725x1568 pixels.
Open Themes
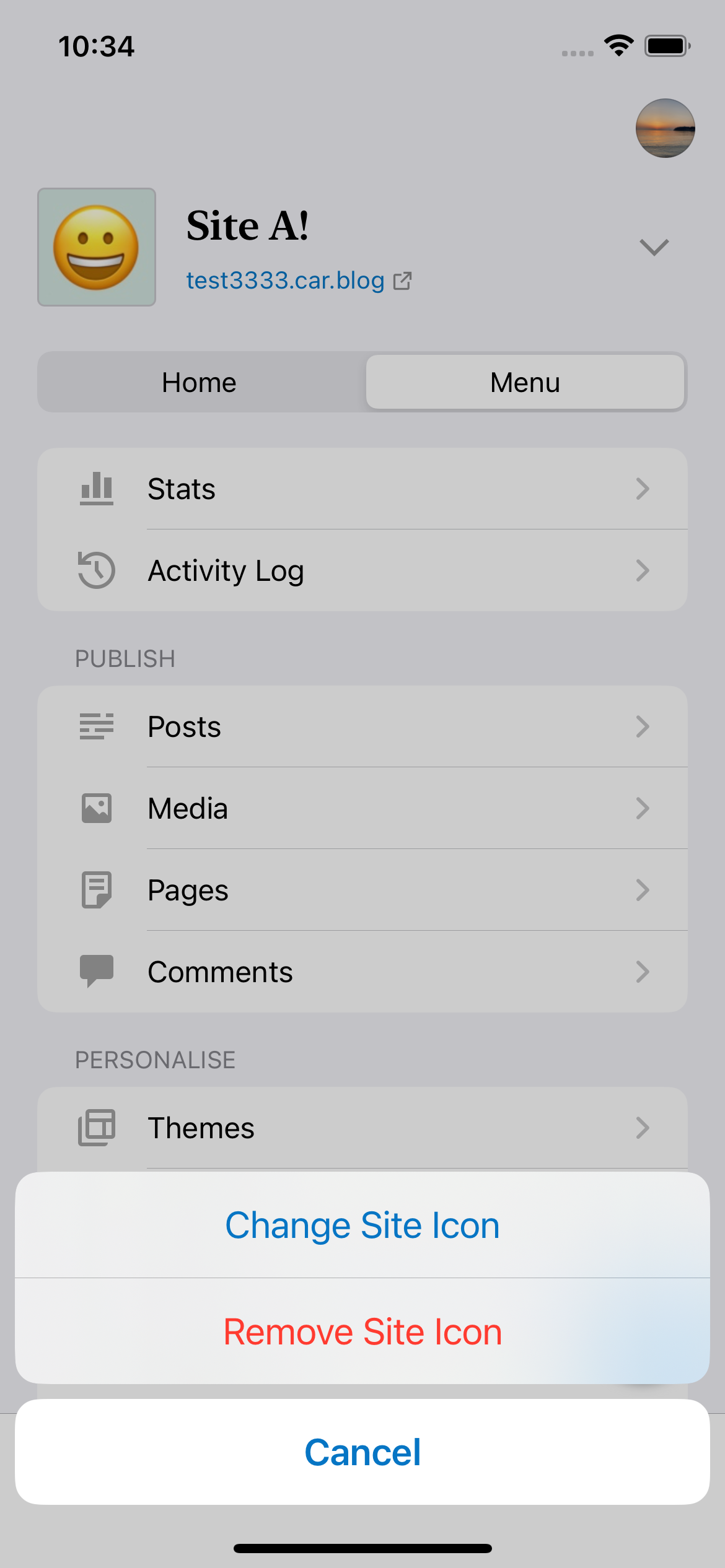click(x=362, y=1128)
